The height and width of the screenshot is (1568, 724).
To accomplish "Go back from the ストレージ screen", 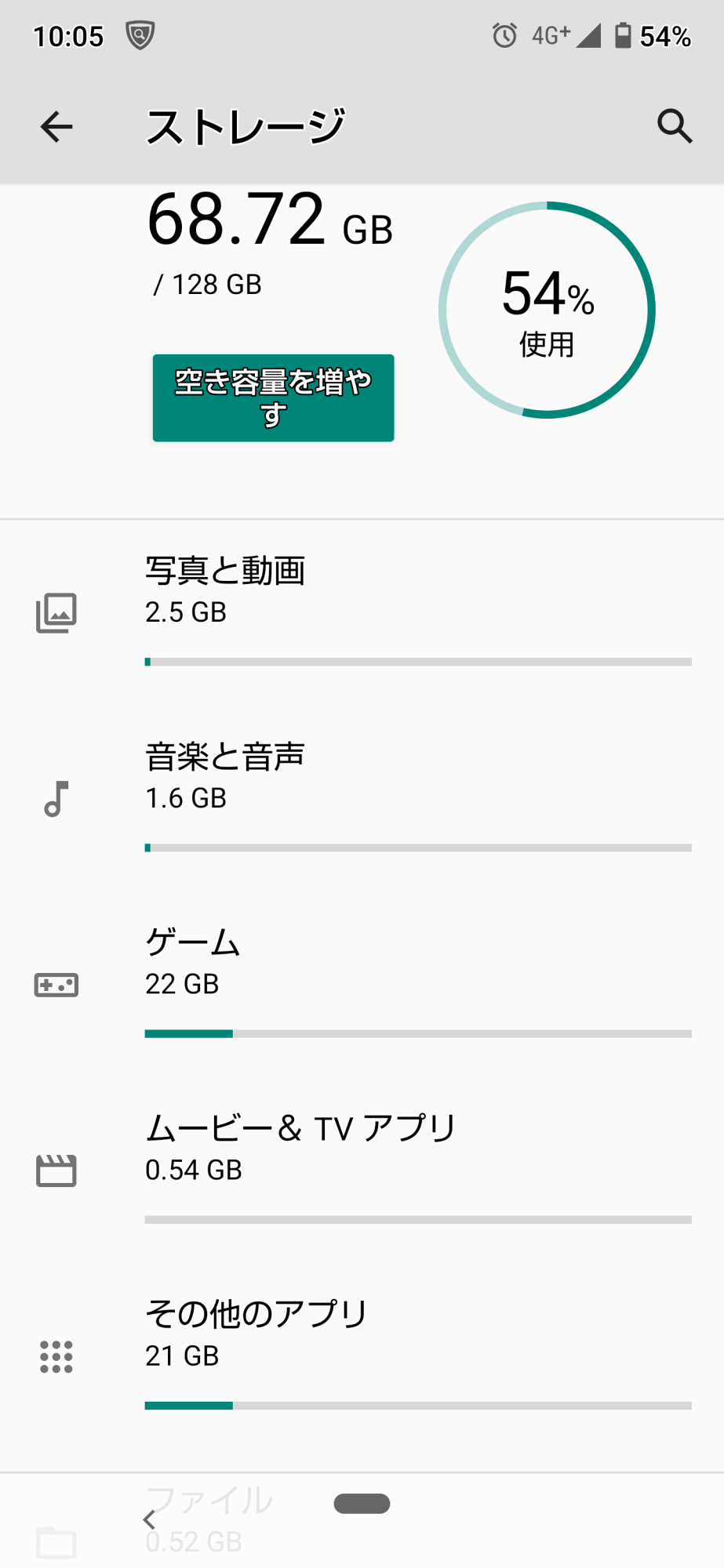I will [56, 127].
